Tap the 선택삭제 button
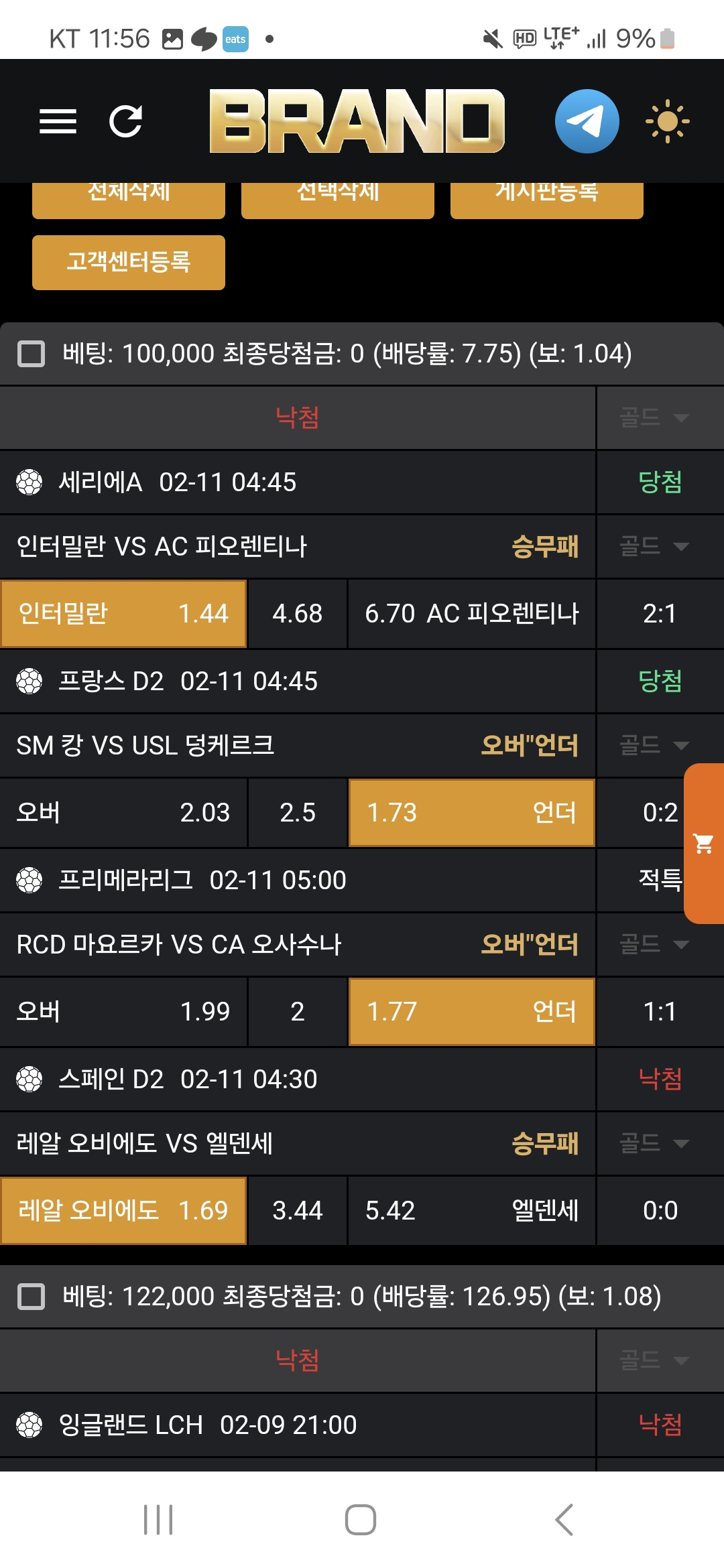Viewport: 724px width, 1568px height. click(338, 199)
